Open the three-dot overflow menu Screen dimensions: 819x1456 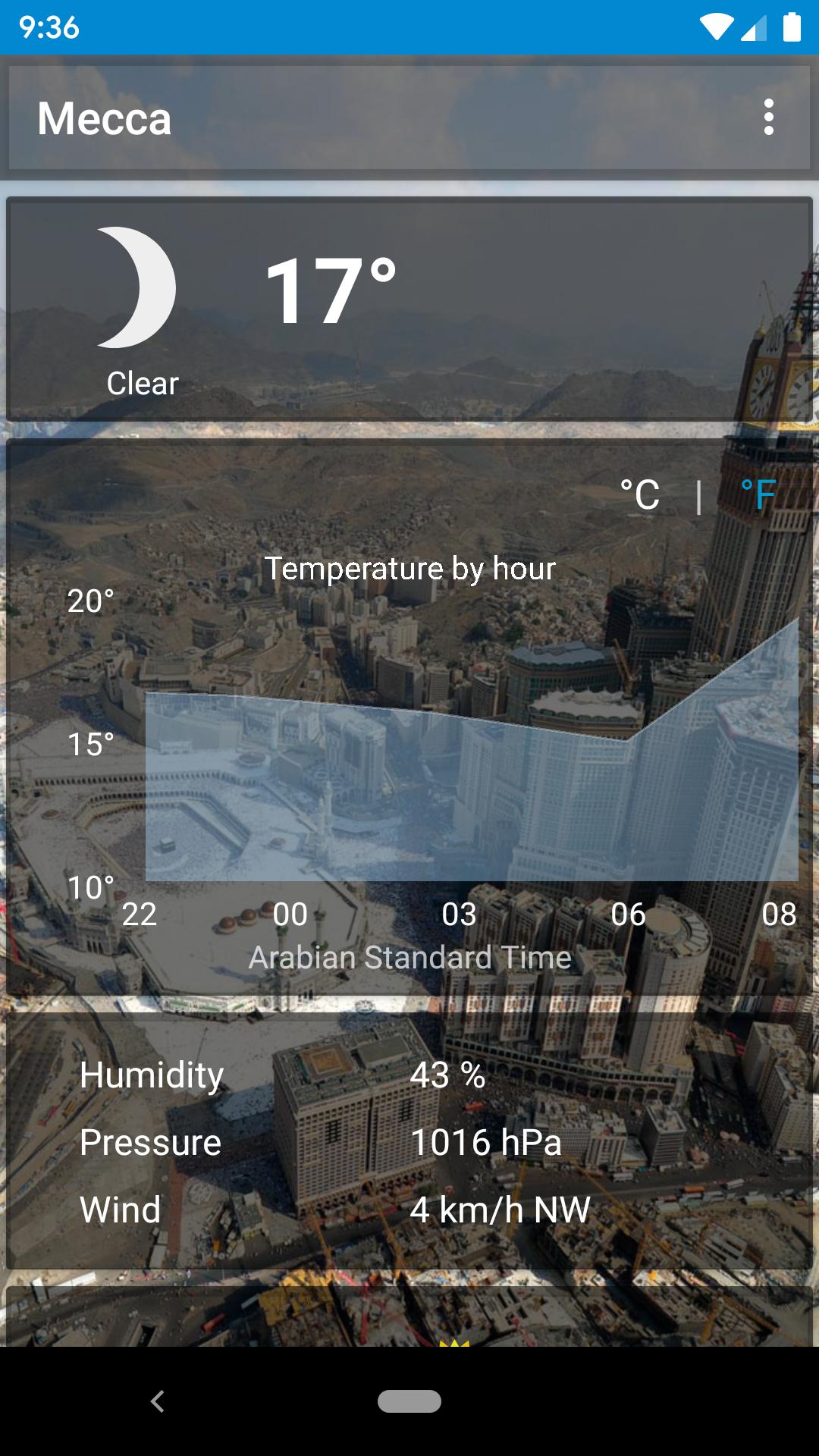point(768,118)
